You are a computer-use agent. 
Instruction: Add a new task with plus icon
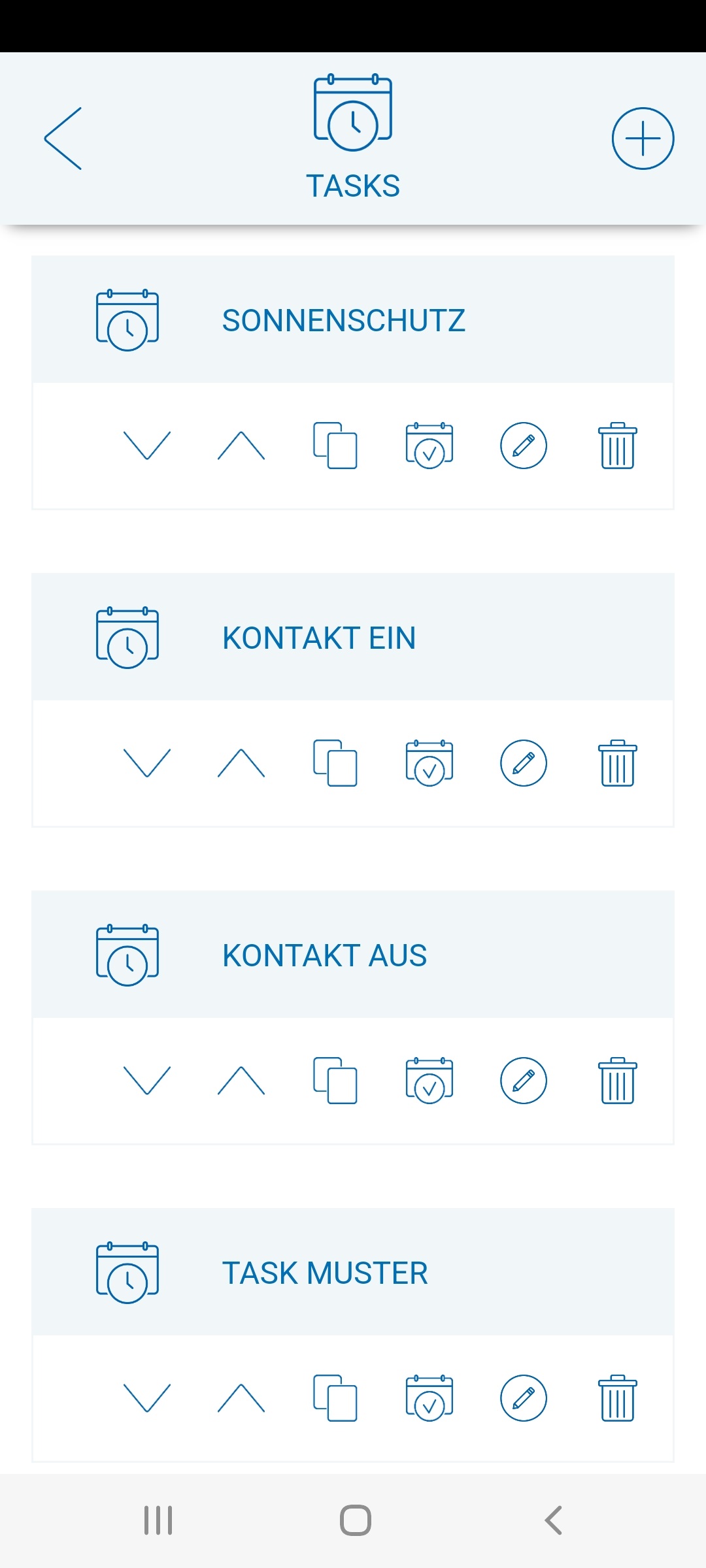[x=643, y=139]
